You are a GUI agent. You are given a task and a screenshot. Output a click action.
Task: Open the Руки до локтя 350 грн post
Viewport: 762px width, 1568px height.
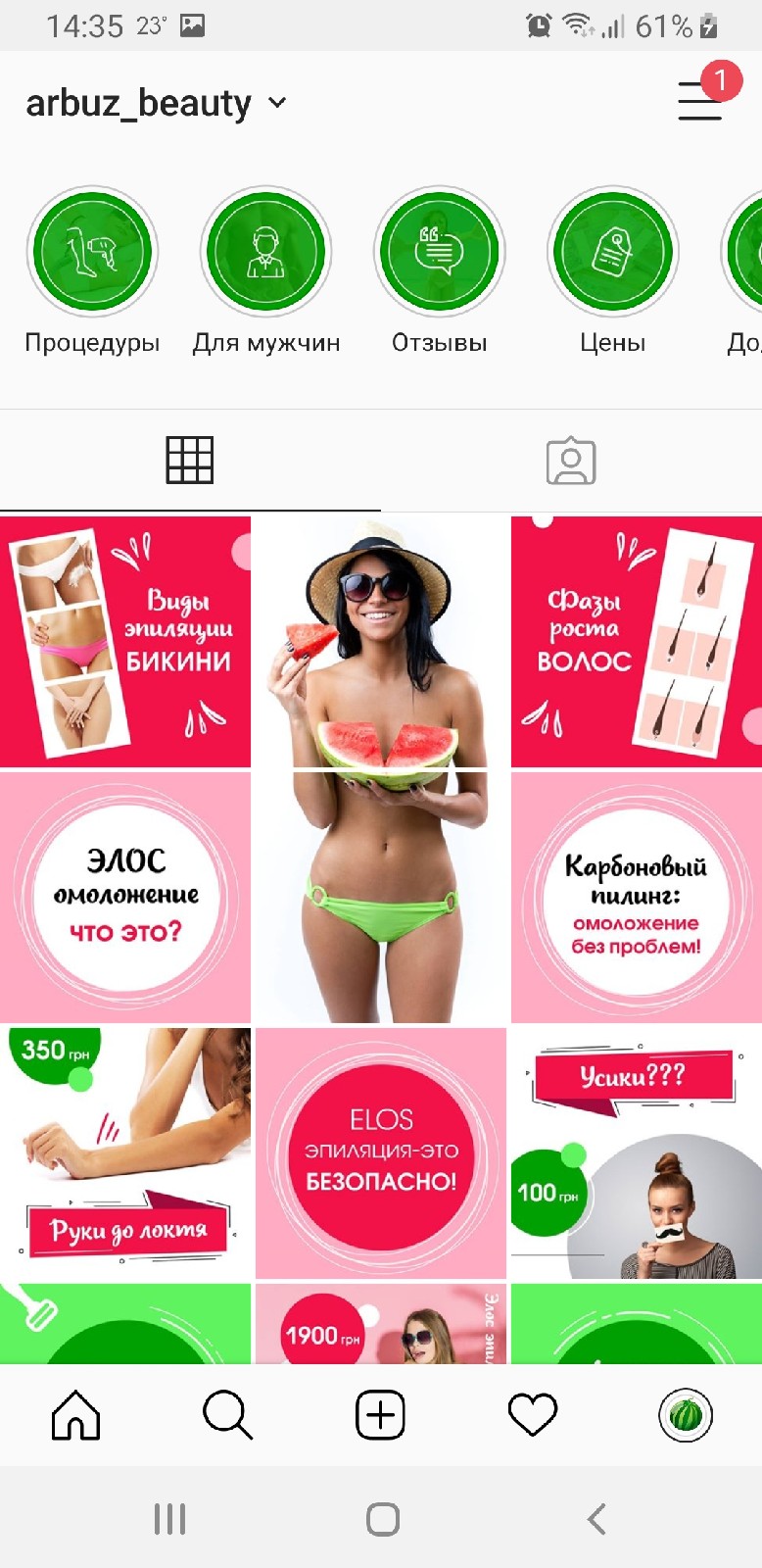click(125, 1152)
